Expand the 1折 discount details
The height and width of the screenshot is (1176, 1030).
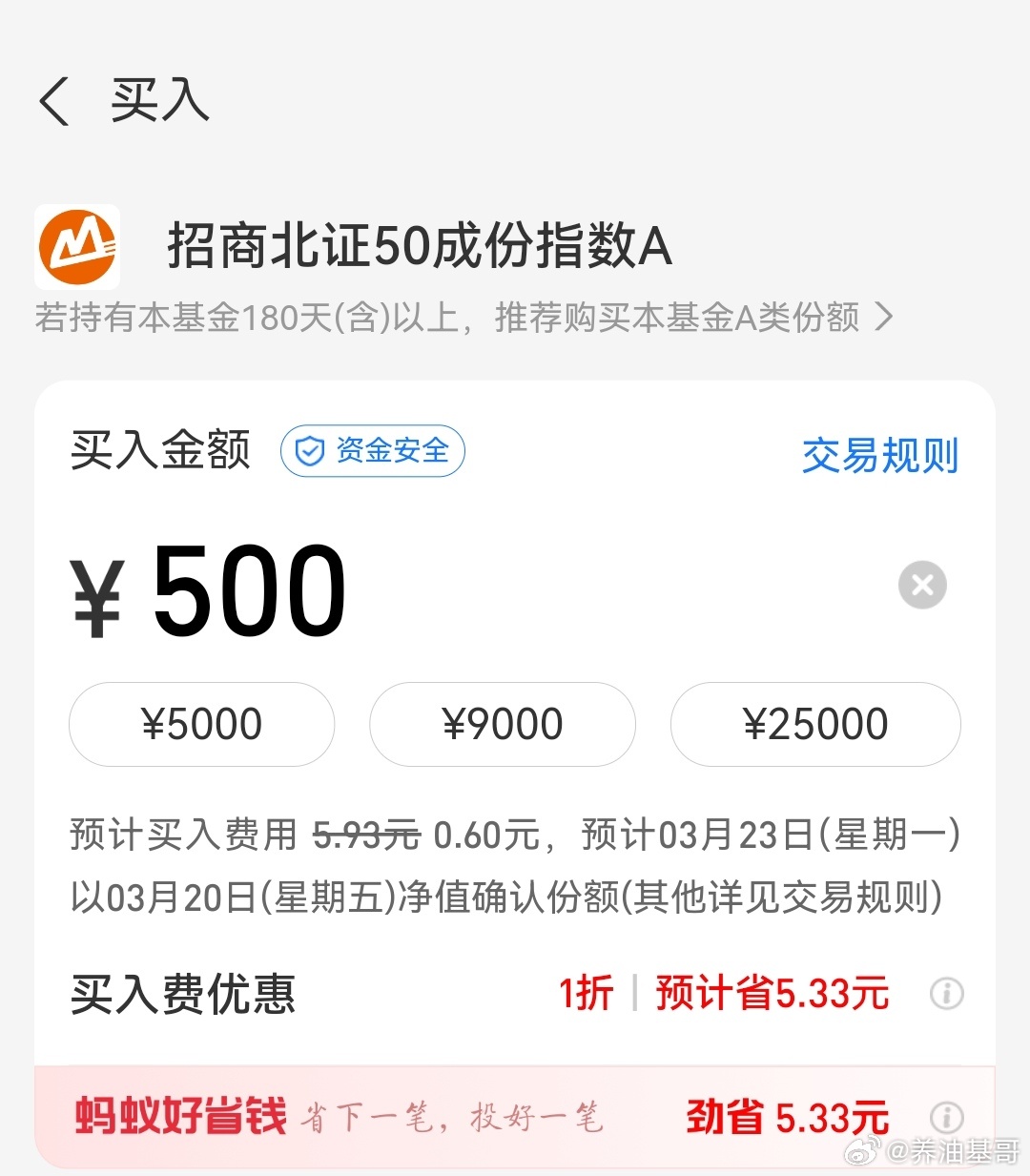[x=586, y=994]
